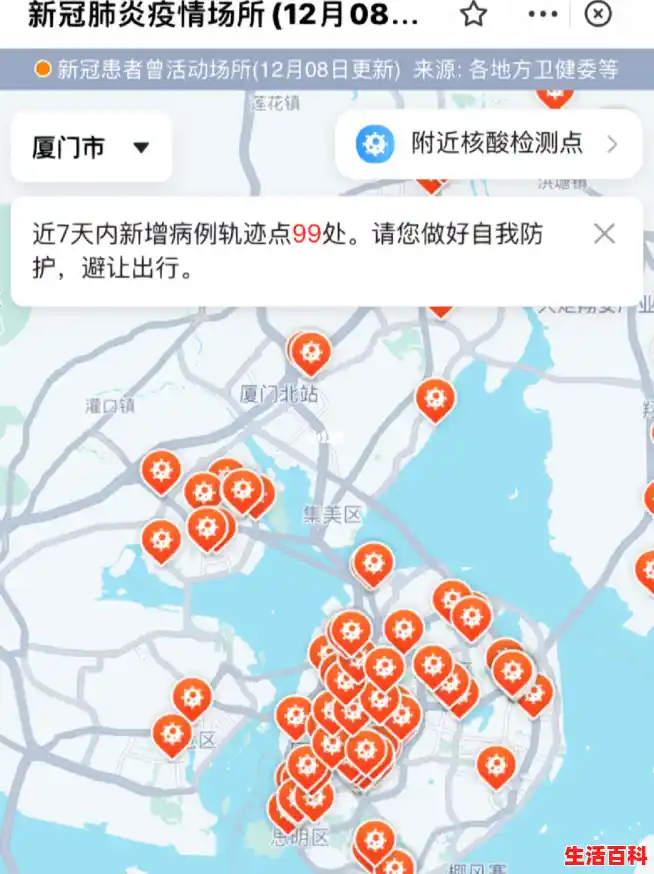Favorite this page with the star icon
654x874 pixels.
[473, 14]
